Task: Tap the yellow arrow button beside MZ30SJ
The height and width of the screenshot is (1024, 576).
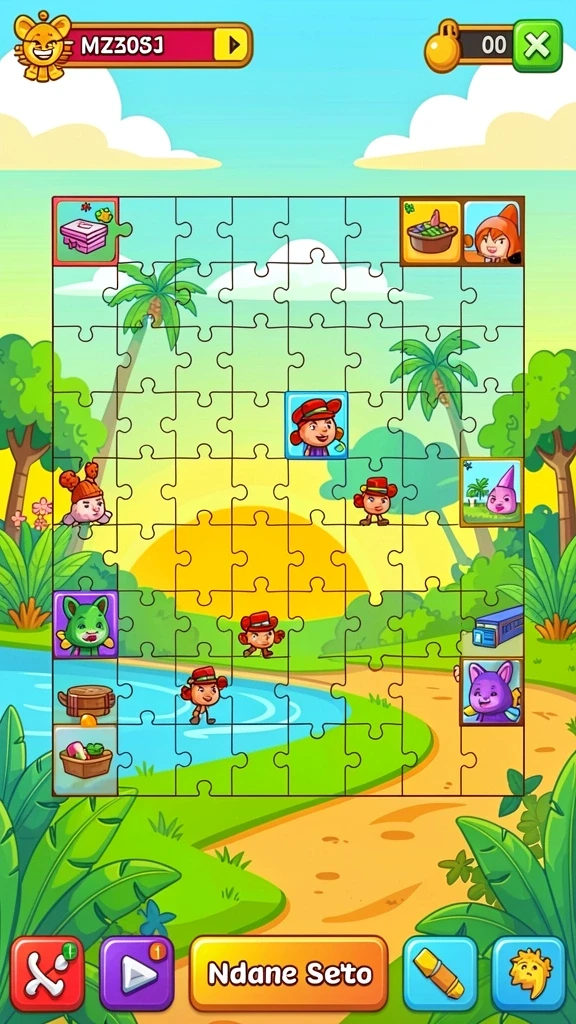Action: (231, 45)
